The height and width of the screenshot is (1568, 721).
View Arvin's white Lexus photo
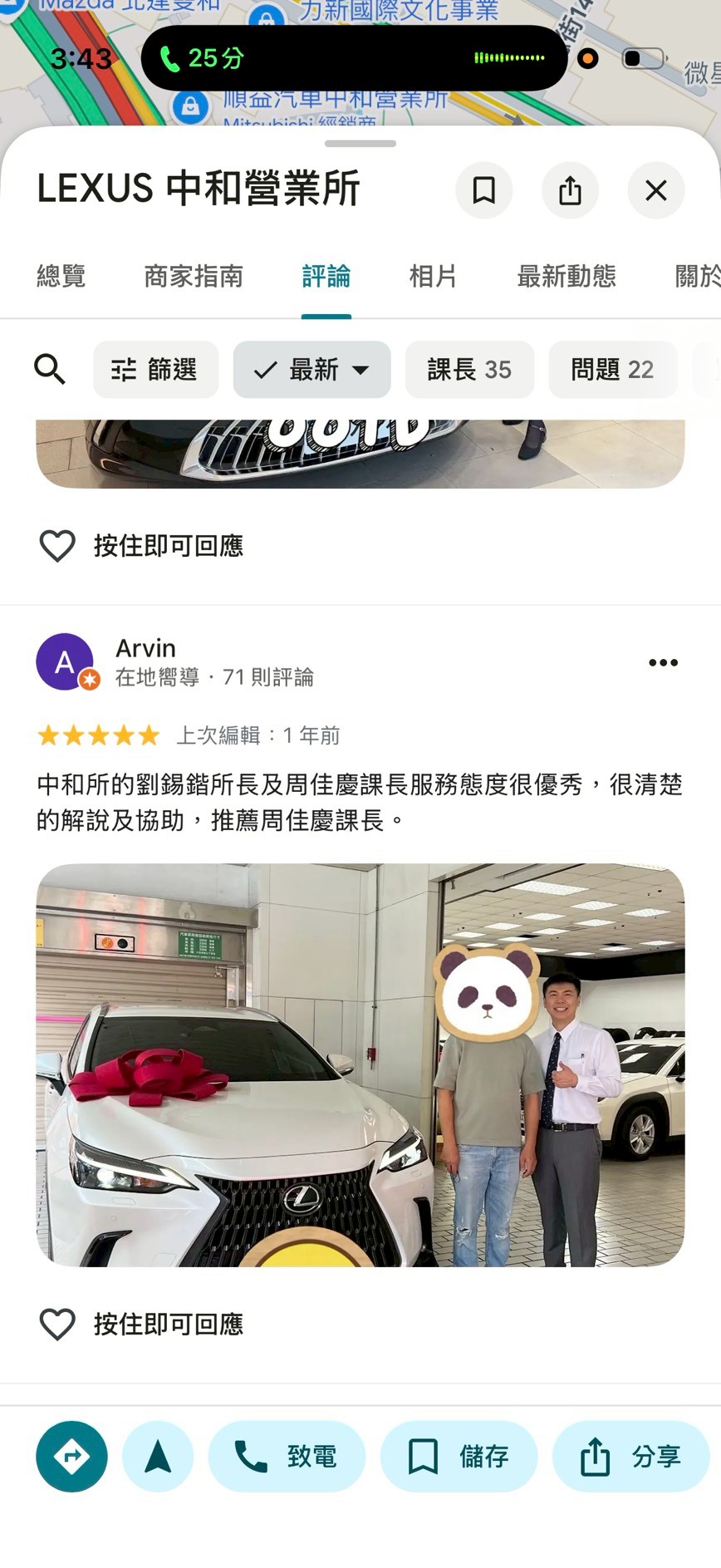coord(360,1064)
